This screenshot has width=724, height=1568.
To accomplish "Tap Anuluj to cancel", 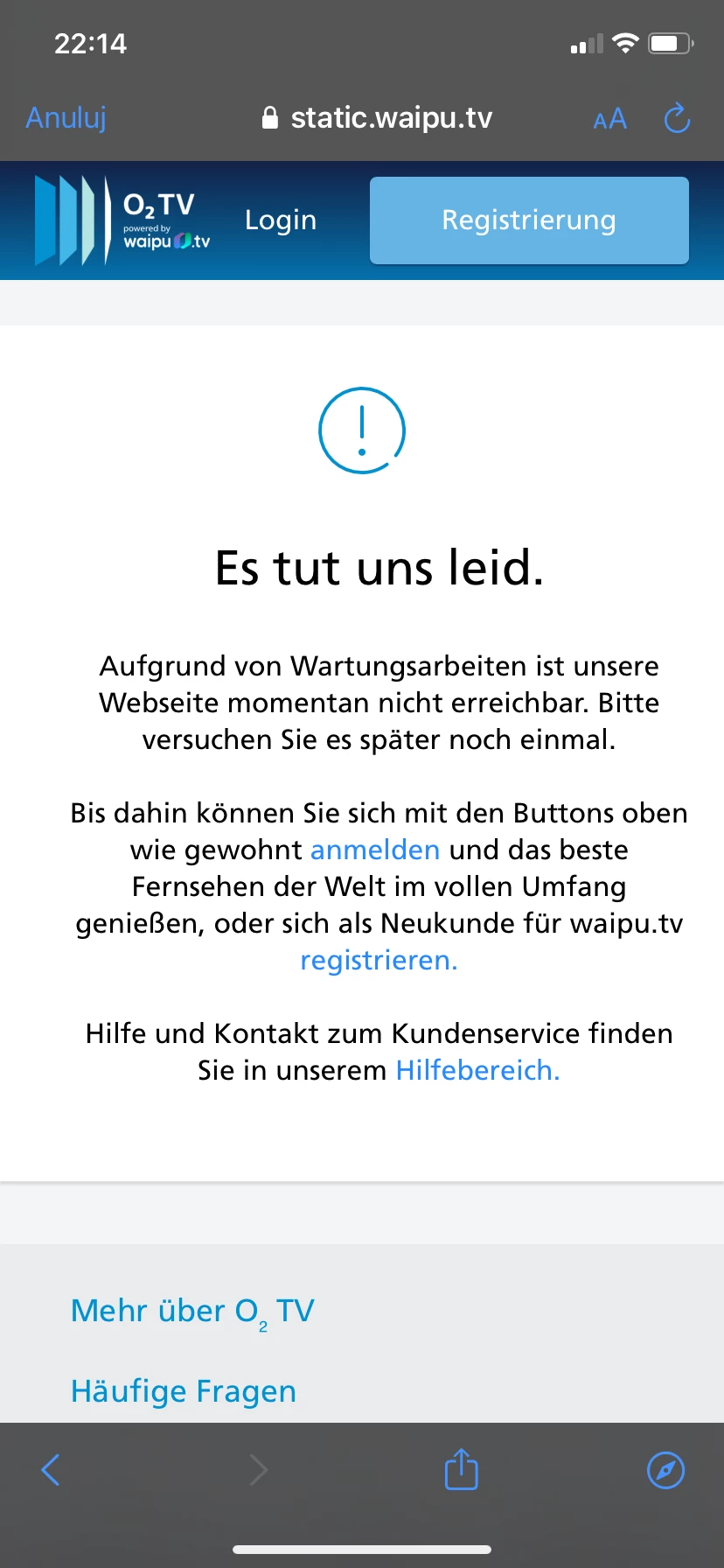I will [66, 117].
